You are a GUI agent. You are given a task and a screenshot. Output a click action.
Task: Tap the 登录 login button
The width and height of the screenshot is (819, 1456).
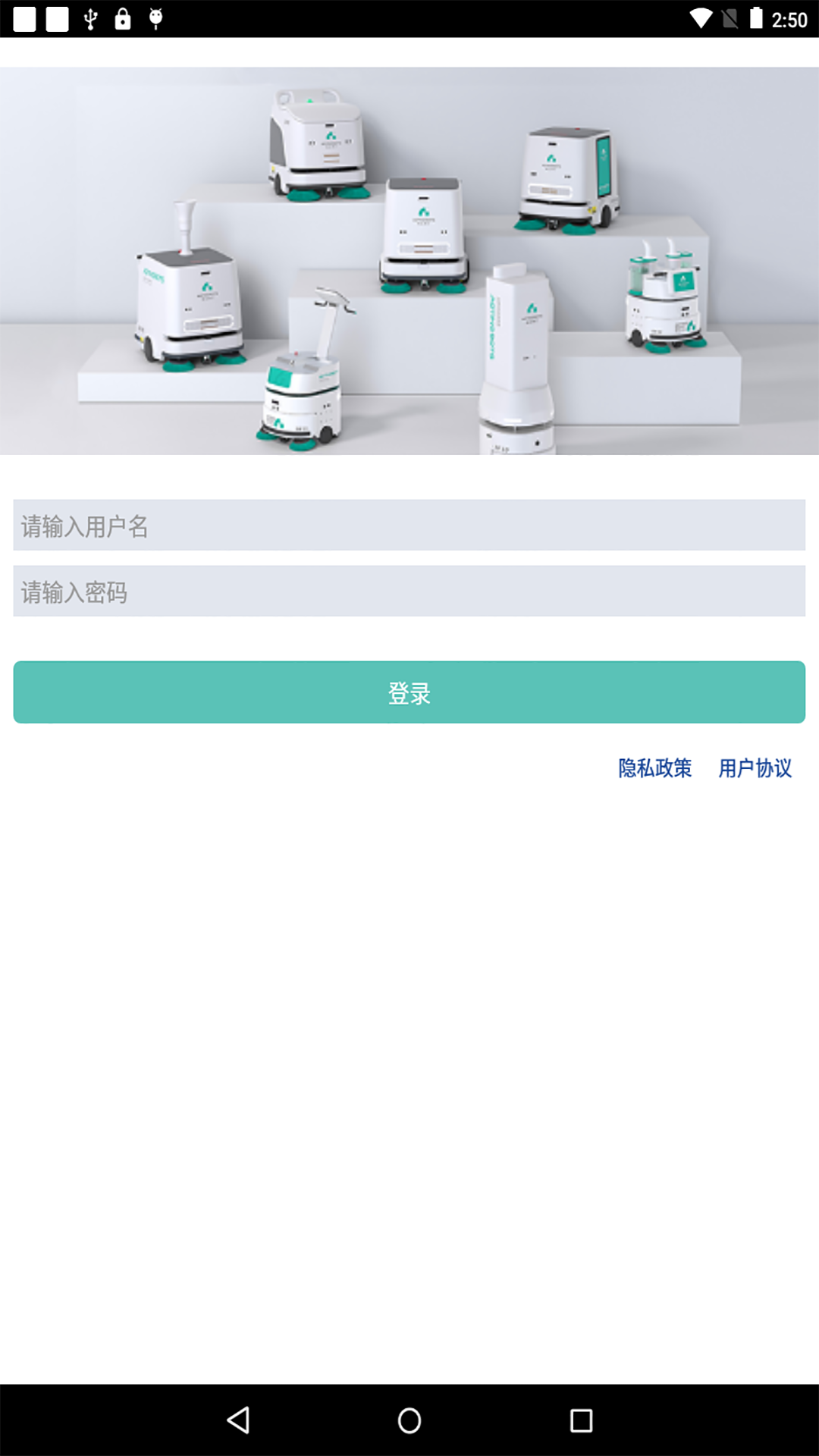409,692
